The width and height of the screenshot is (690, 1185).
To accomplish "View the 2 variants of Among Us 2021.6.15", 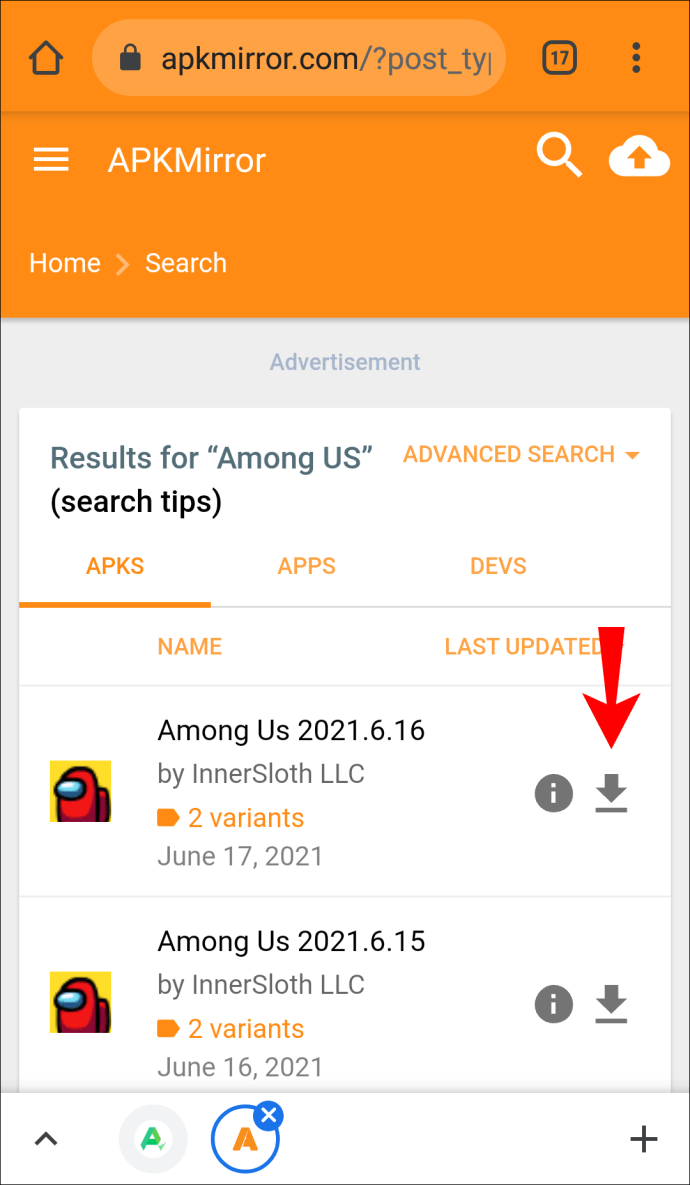I will point(245,1029).
